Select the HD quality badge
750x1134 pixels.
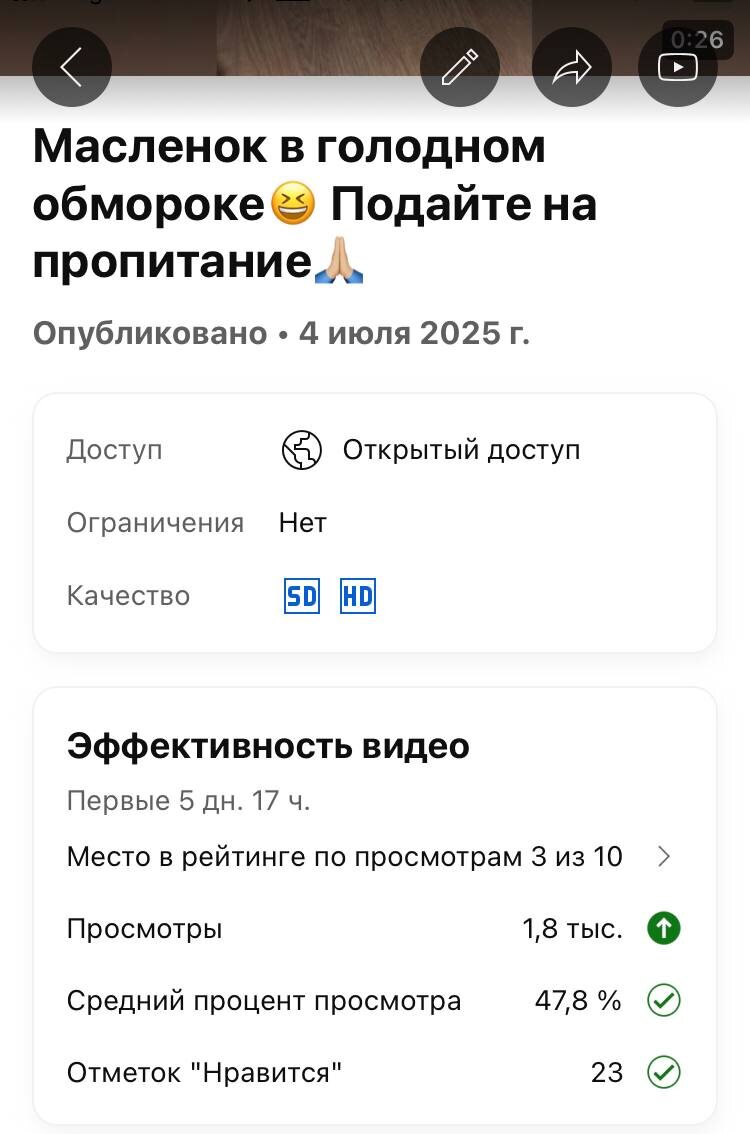357,595
